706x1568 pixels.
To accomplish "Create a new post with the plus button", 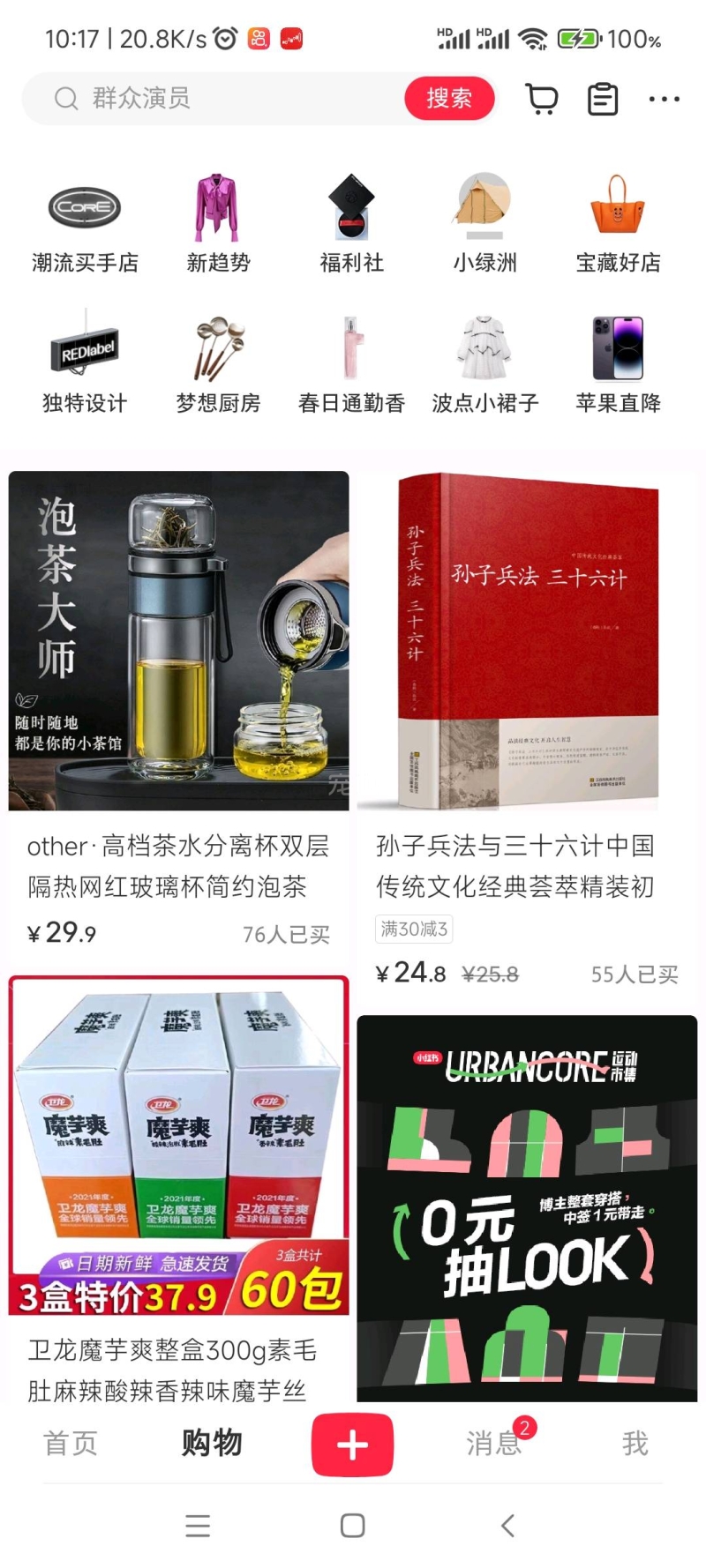I will point(352,1445).
